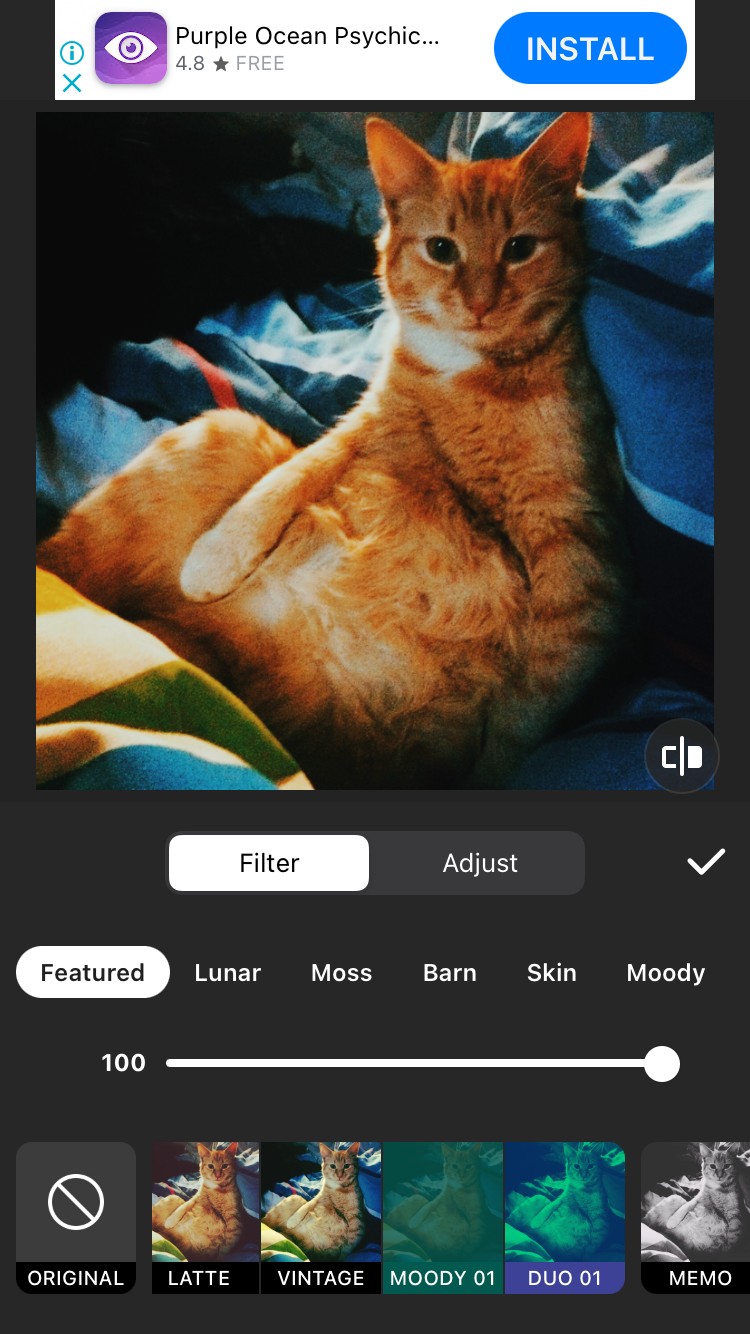
Task: Open the Moss filter category
Action: coord(341,972)
